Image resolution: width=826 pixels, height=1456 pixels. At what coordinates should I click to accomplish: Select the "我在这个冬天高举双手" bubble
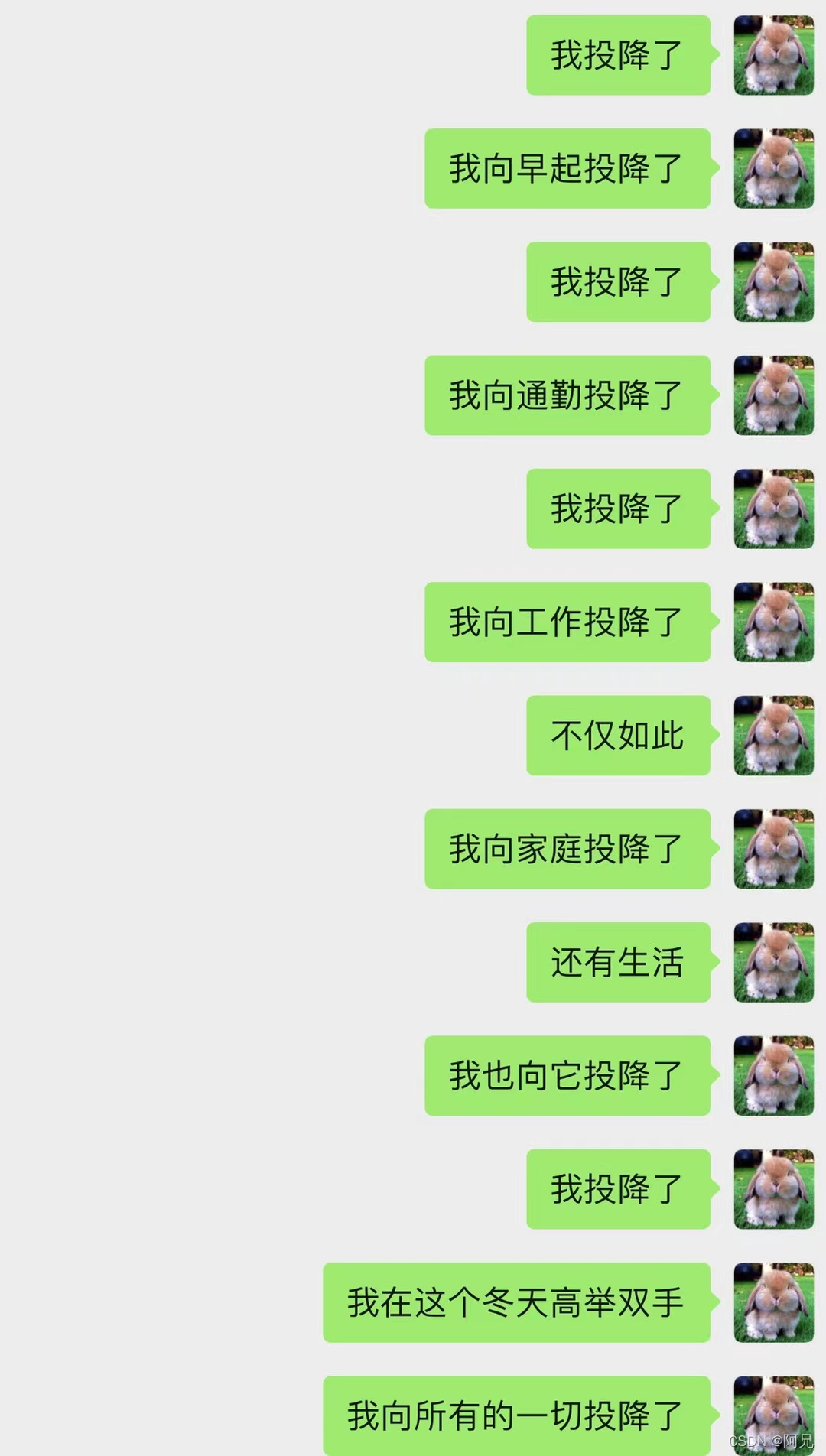(516, 1300)
